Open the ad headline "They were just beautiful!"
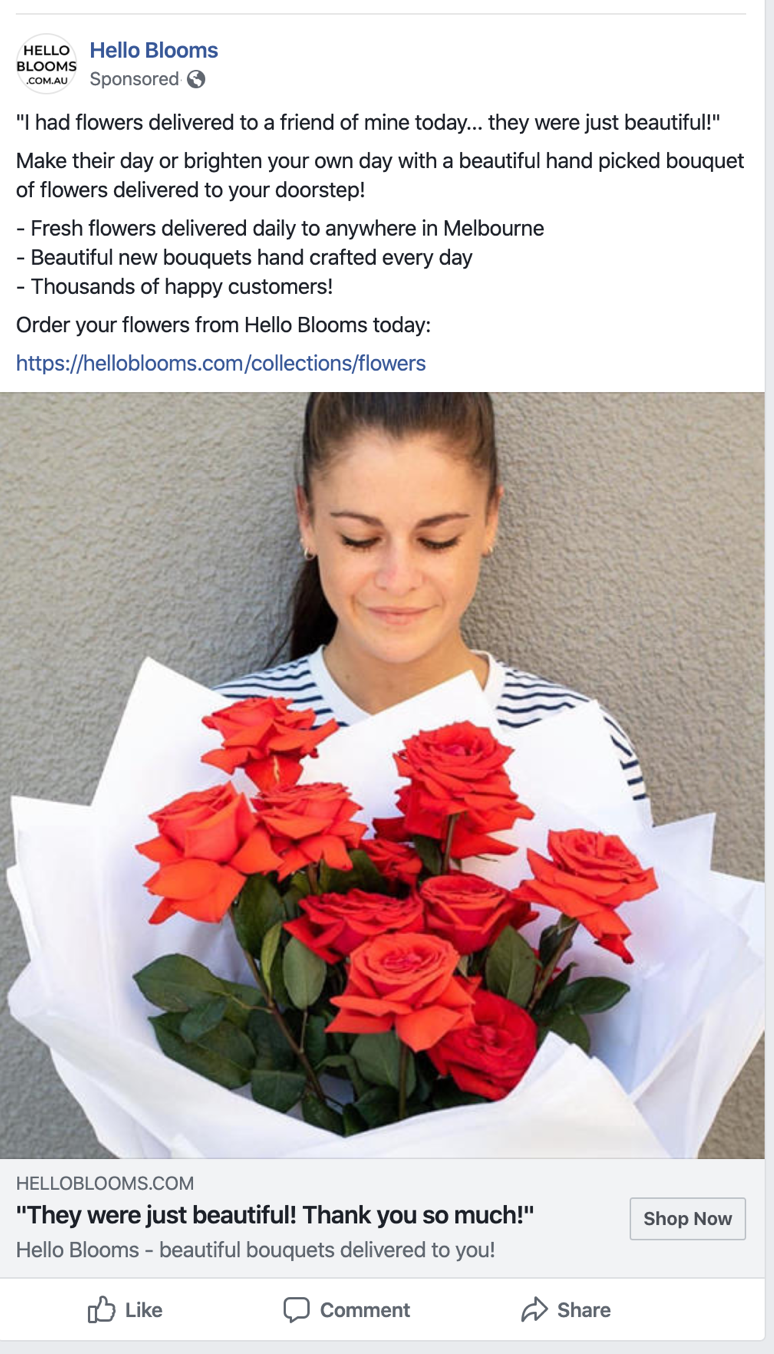774x1354 pixels. coord(275,1216)
